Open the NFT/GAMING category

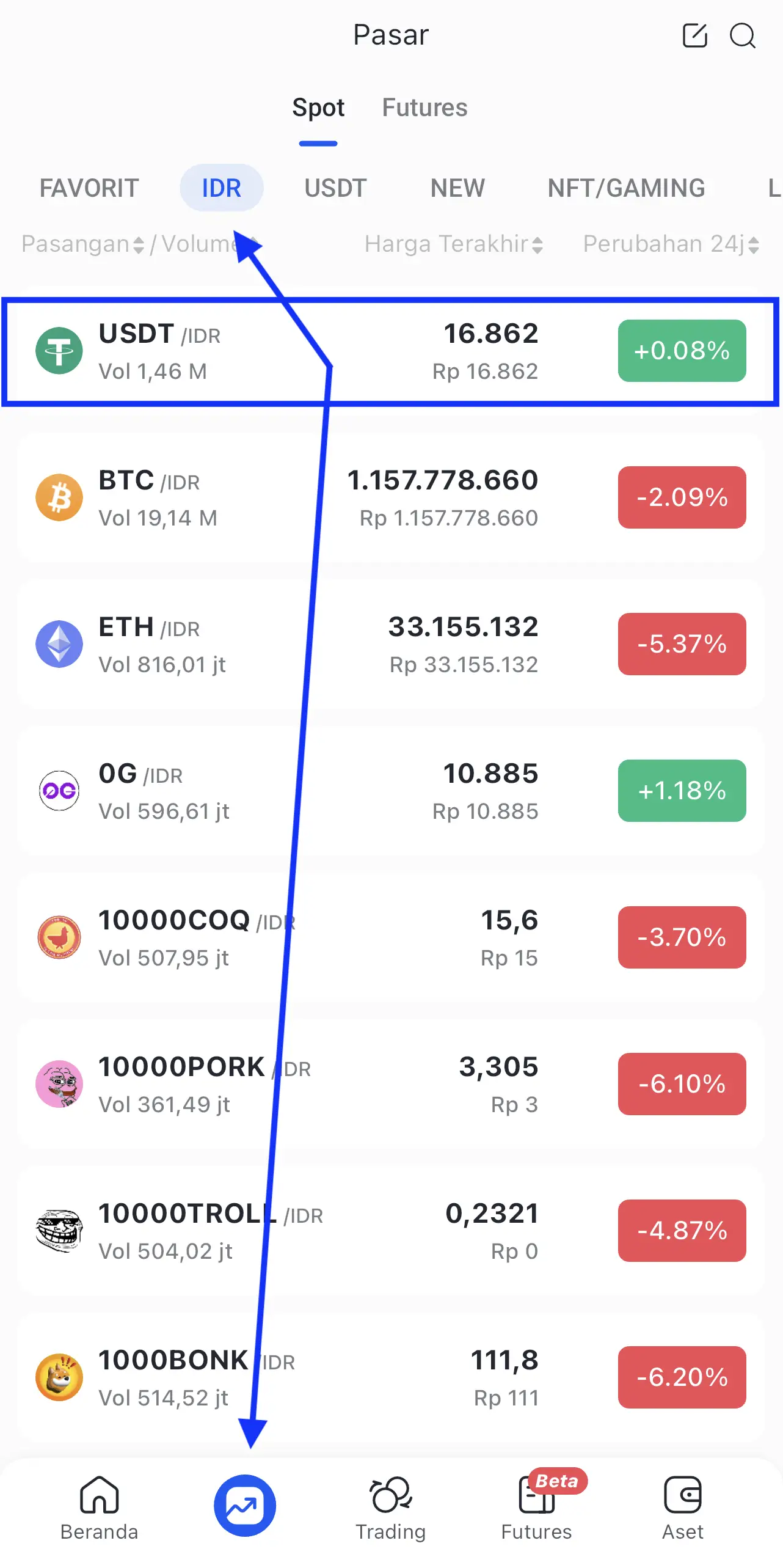(625, 188)
